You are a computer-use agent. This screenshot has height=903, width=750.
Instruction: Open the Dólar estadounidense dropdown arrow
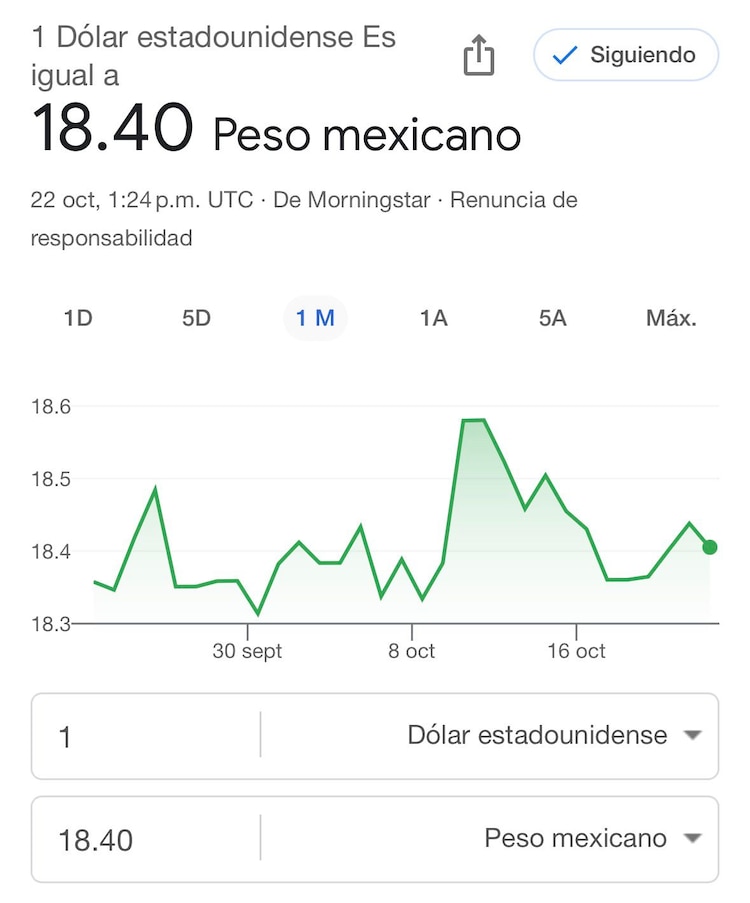[694, 736]
